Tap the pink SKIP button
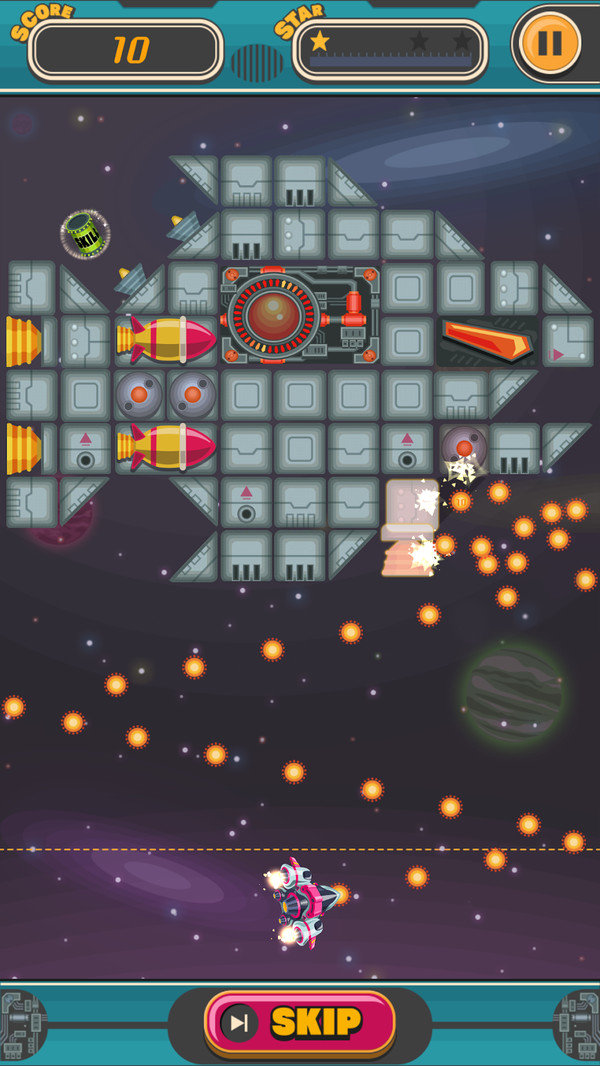 pyautogui.click(x=300, y=1022)
